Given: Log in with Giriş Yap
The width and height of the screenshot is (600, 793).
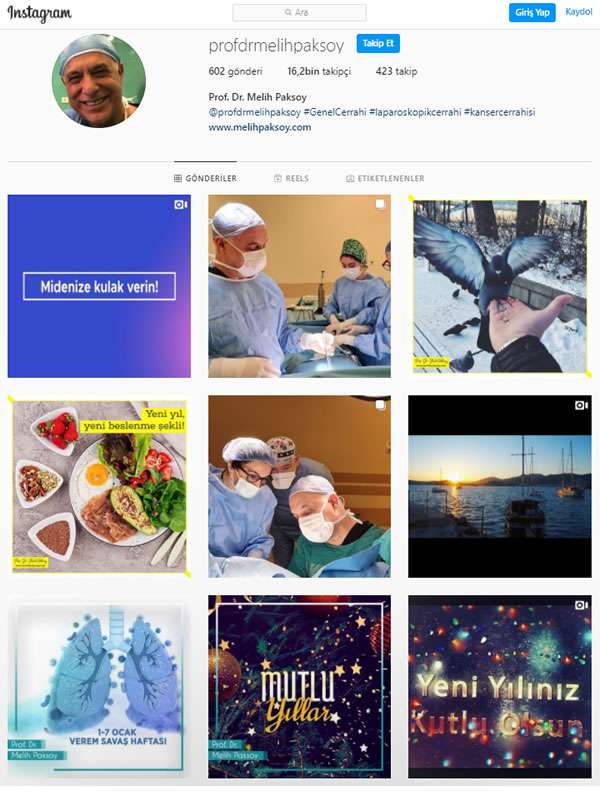Looking at the screenshot, I should point(531,13).
